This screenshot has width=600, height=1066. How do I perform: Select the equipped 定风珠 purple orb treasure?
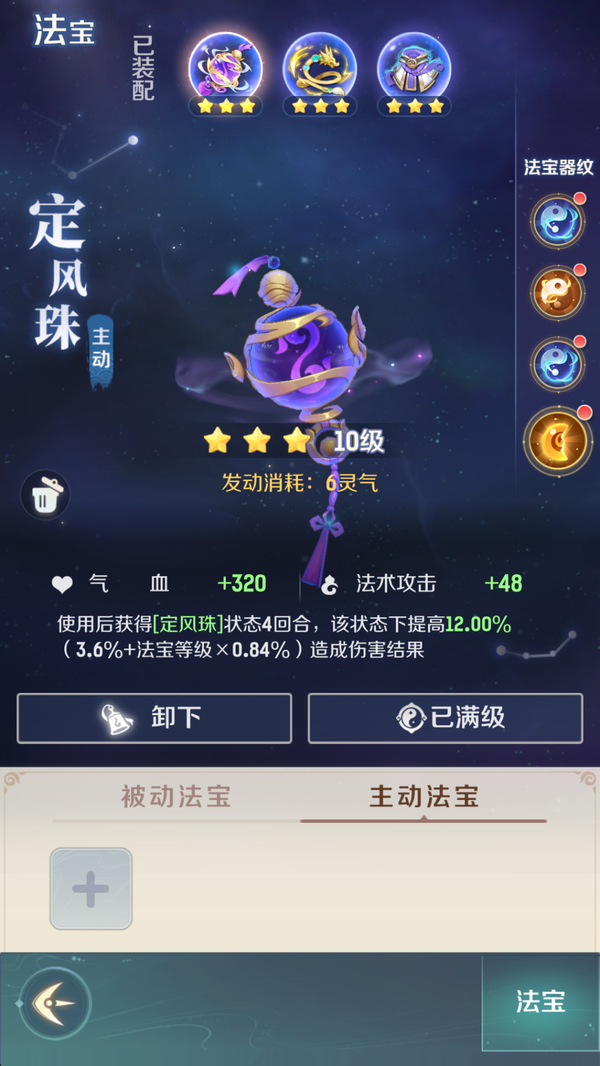(x=225, y=68)
